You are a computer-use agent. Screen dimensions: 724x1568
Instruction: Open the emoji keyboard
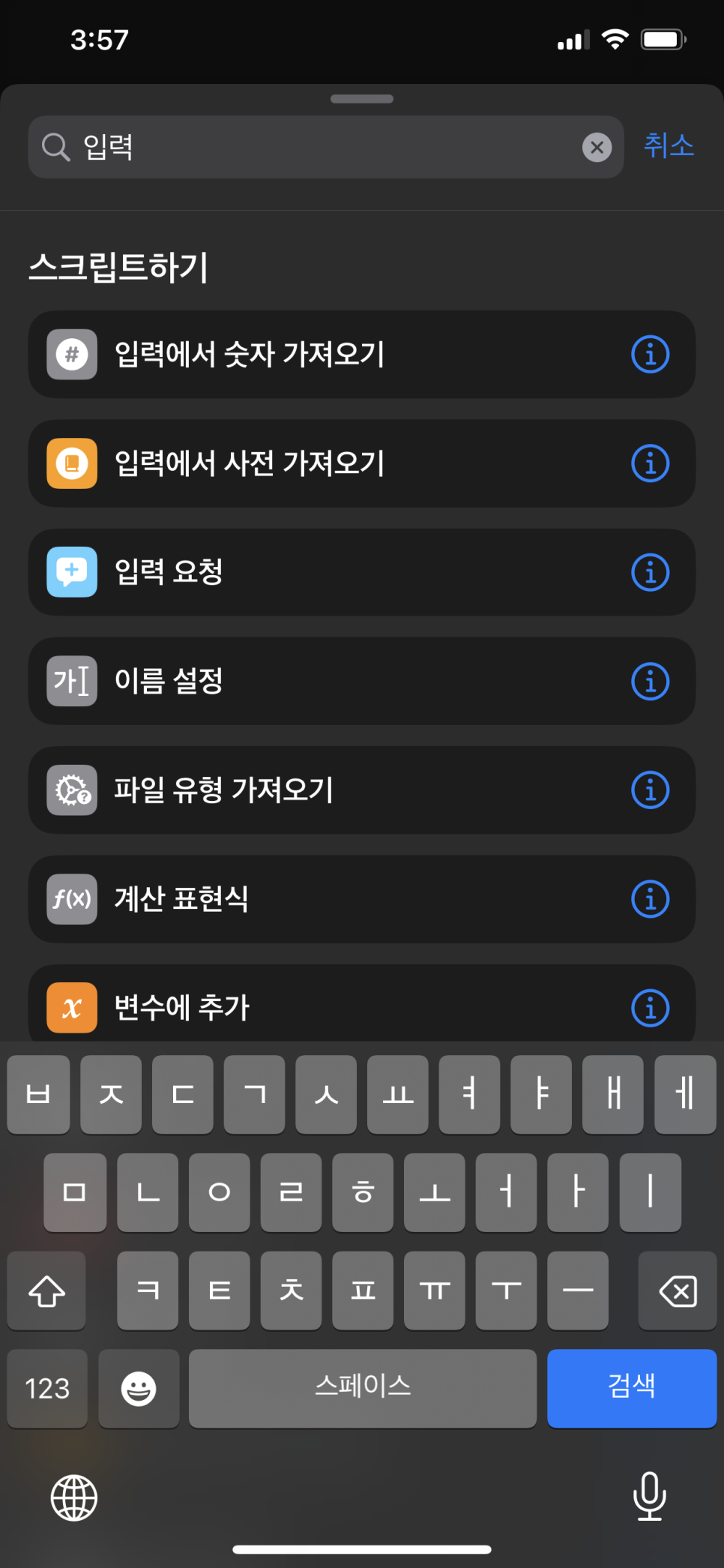(x=139, y=1388)
